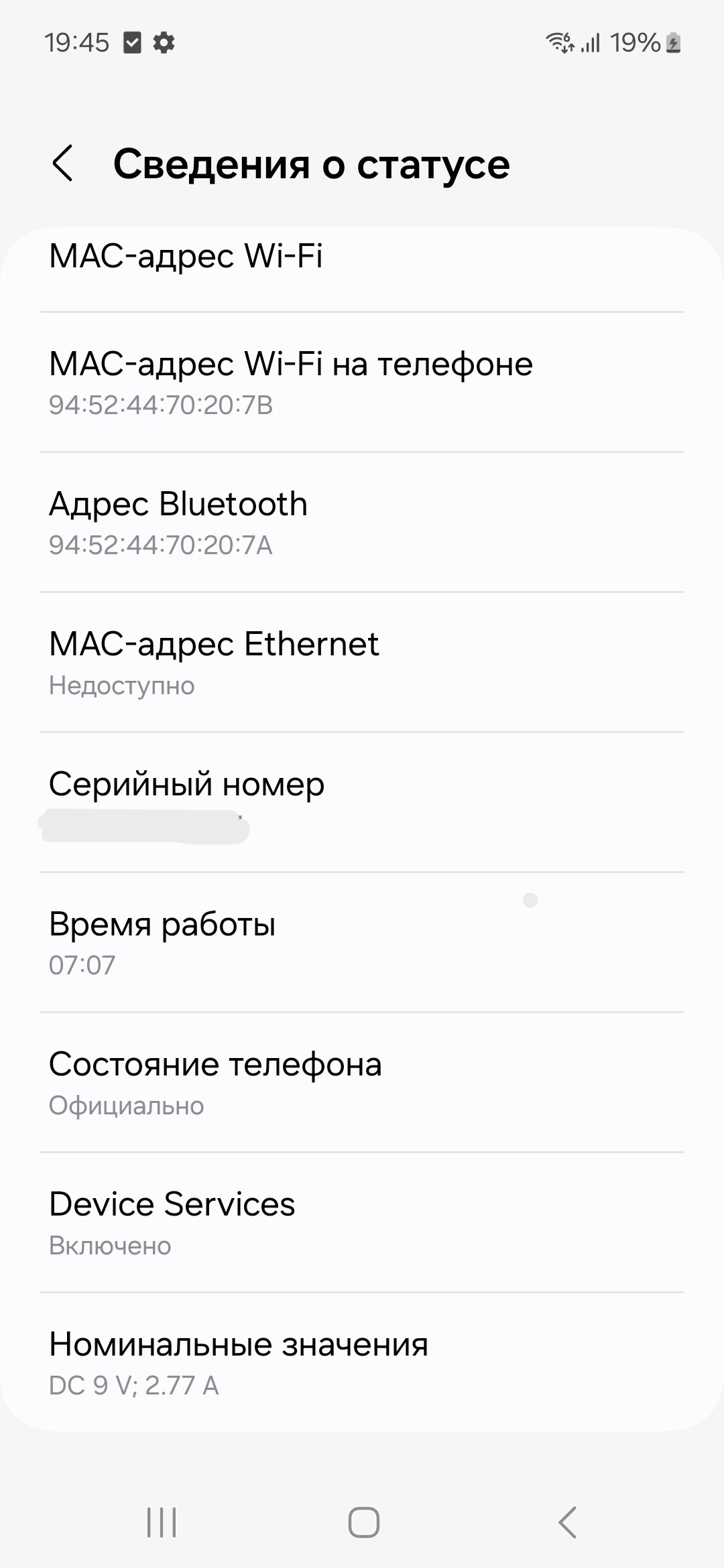Tap the clock showing 19:45 in status bar
This screenshot has height=1568, width=724.
[x=78, y=43]
